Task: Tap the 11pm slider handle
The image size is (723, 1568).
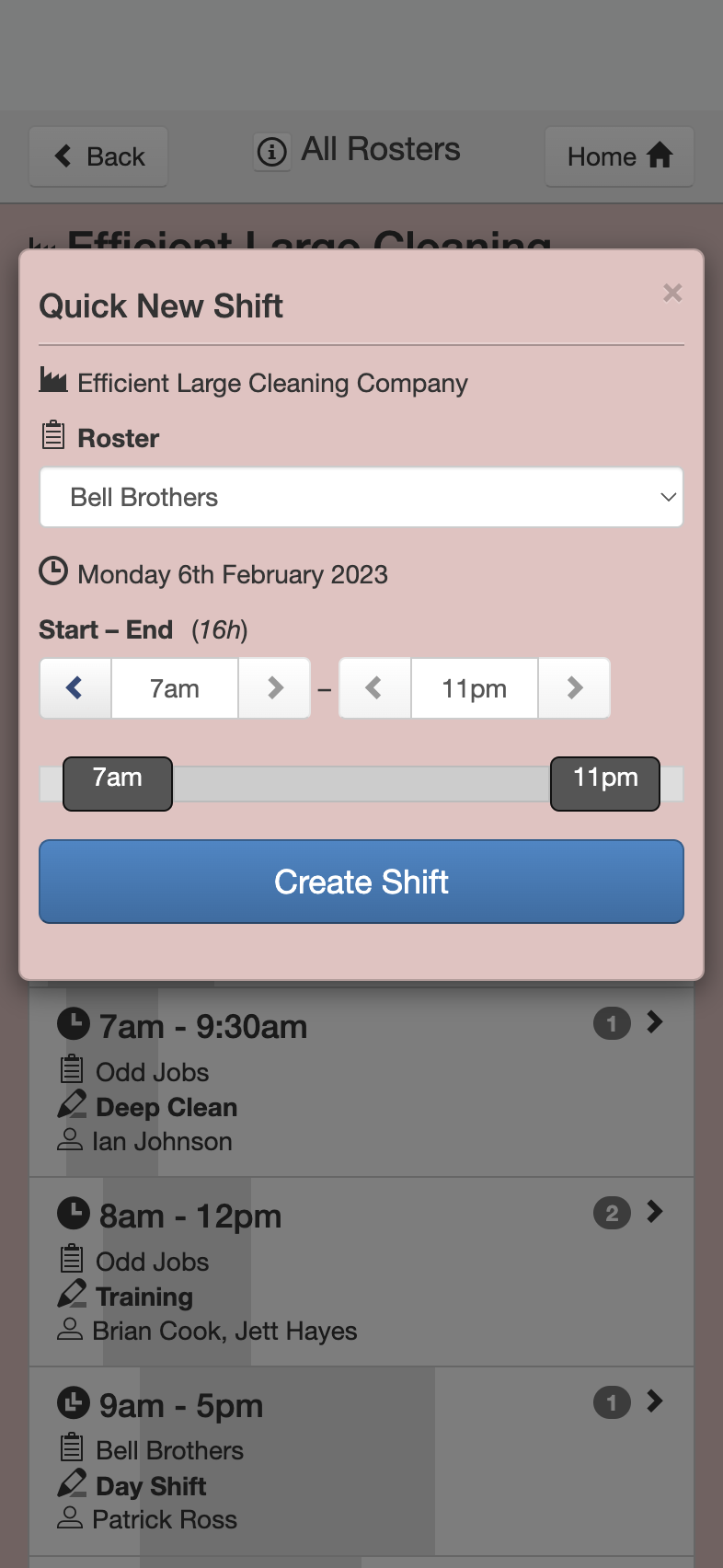Action: (605, 784)
